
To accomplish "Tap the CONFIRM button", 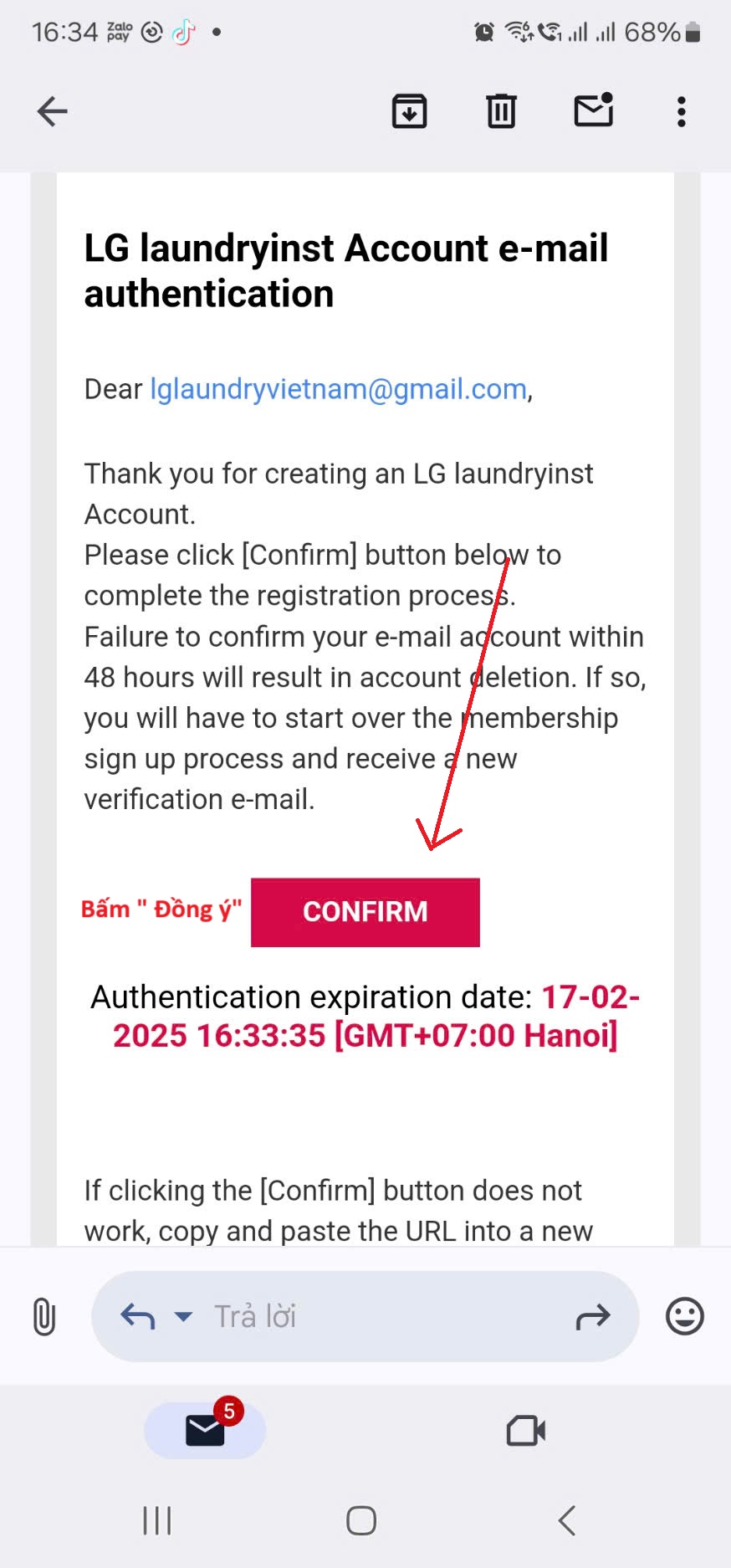I will click(x=365, y=912).
